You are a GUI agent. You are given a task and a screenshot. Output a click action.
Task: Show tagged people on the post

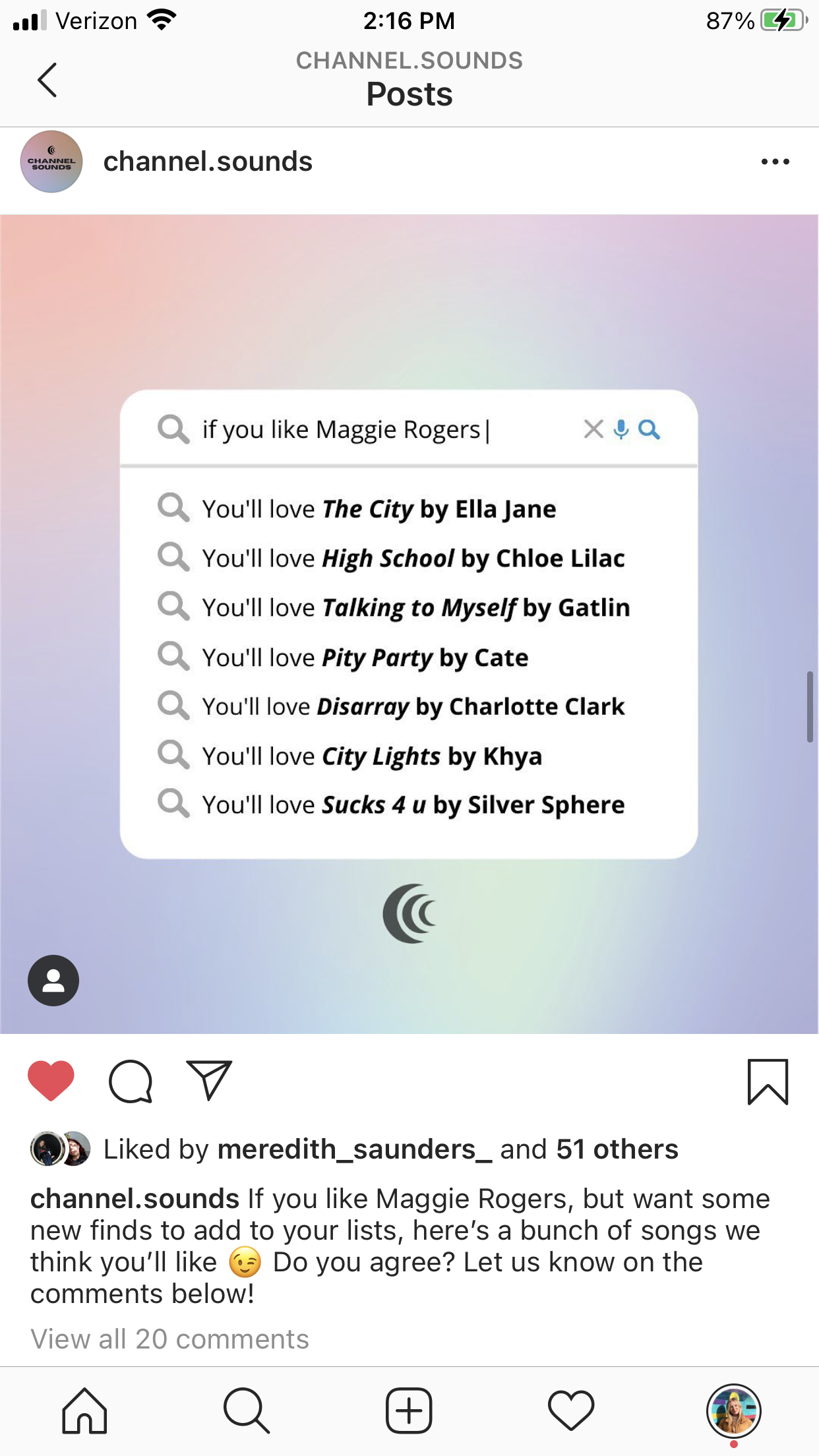click(x=53, y=981)
